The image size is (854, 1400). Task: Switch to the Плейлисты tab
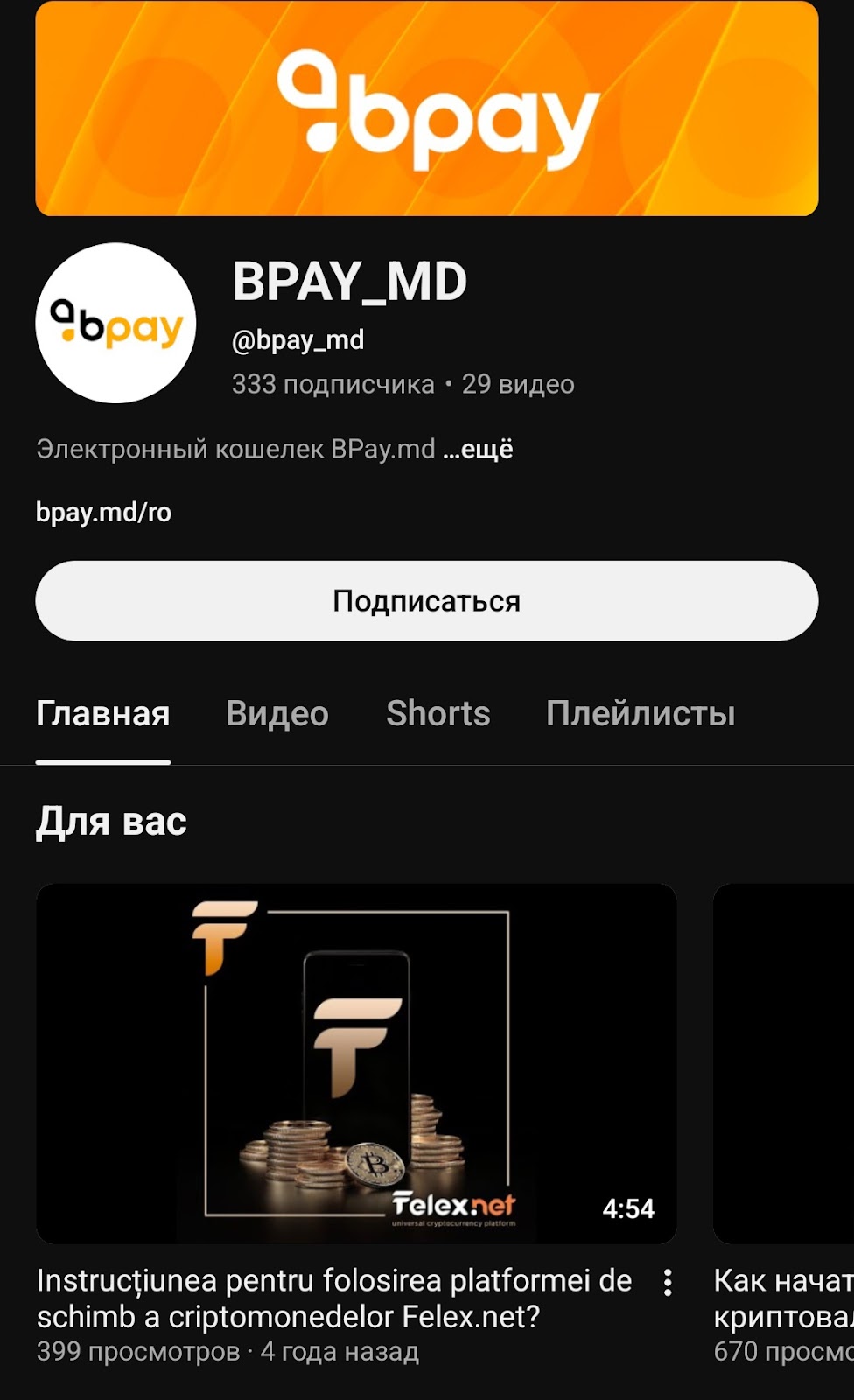[x=640, y=713]
